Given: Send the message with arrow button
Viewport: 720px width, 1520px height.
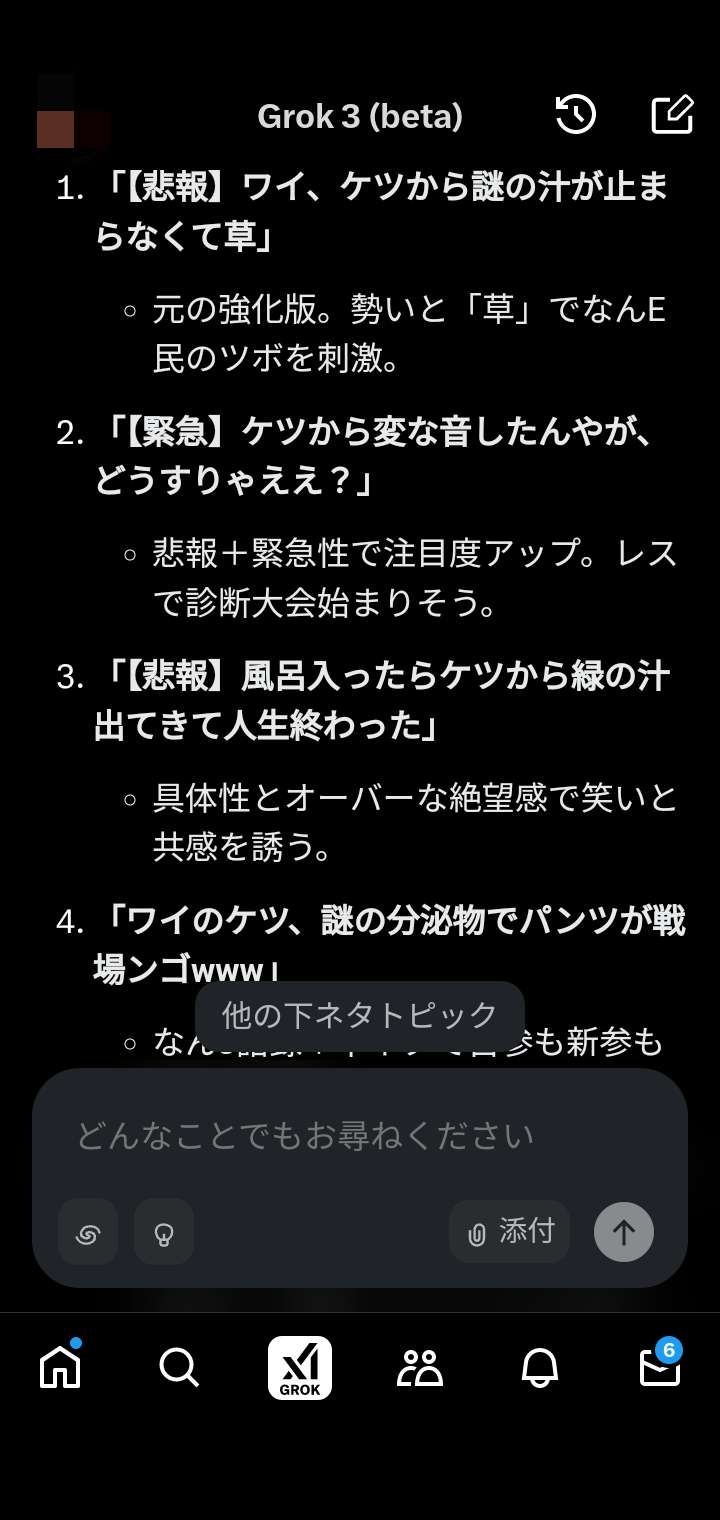Looking at the screenshot, I should click(624, 1232).
